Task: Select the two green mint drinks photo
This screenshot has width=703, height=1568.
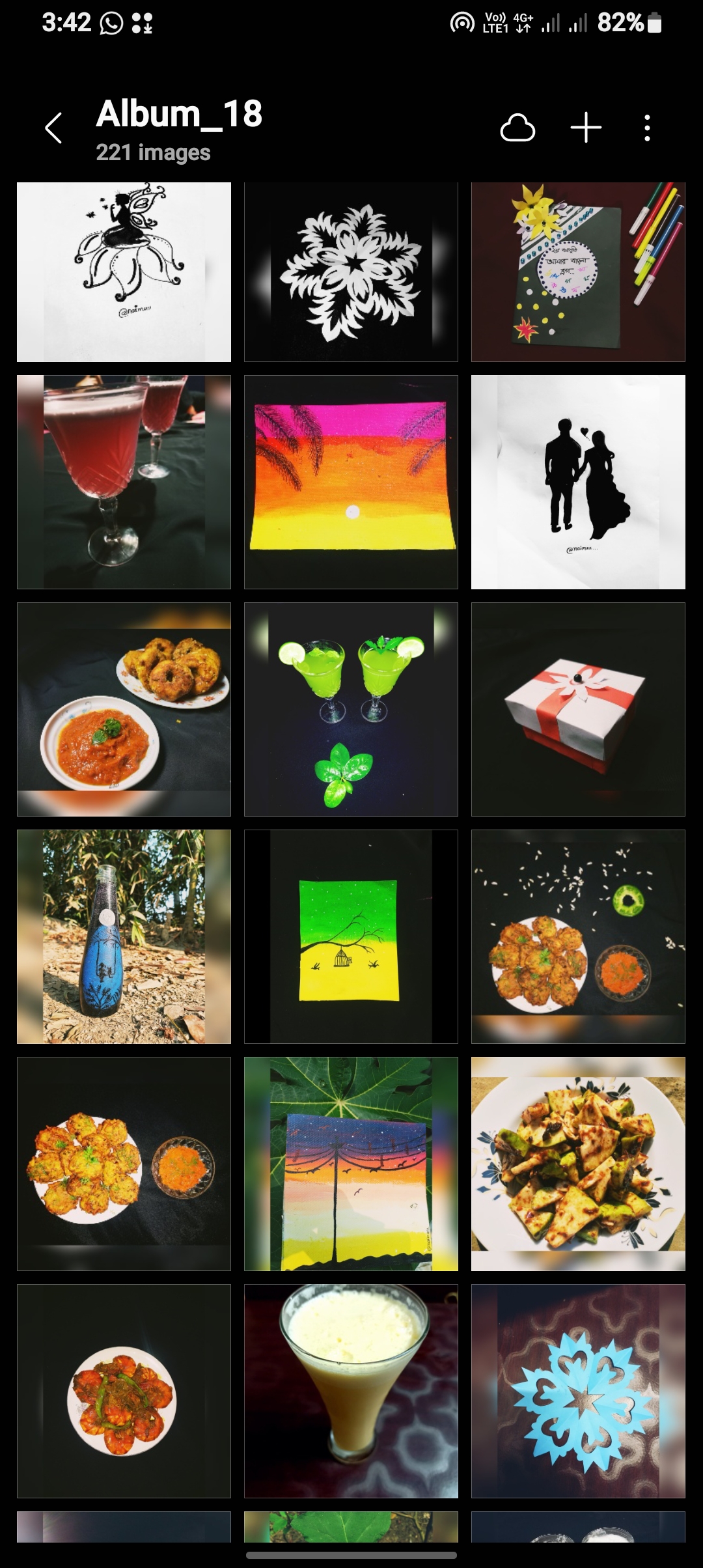Action: (351, 709)
